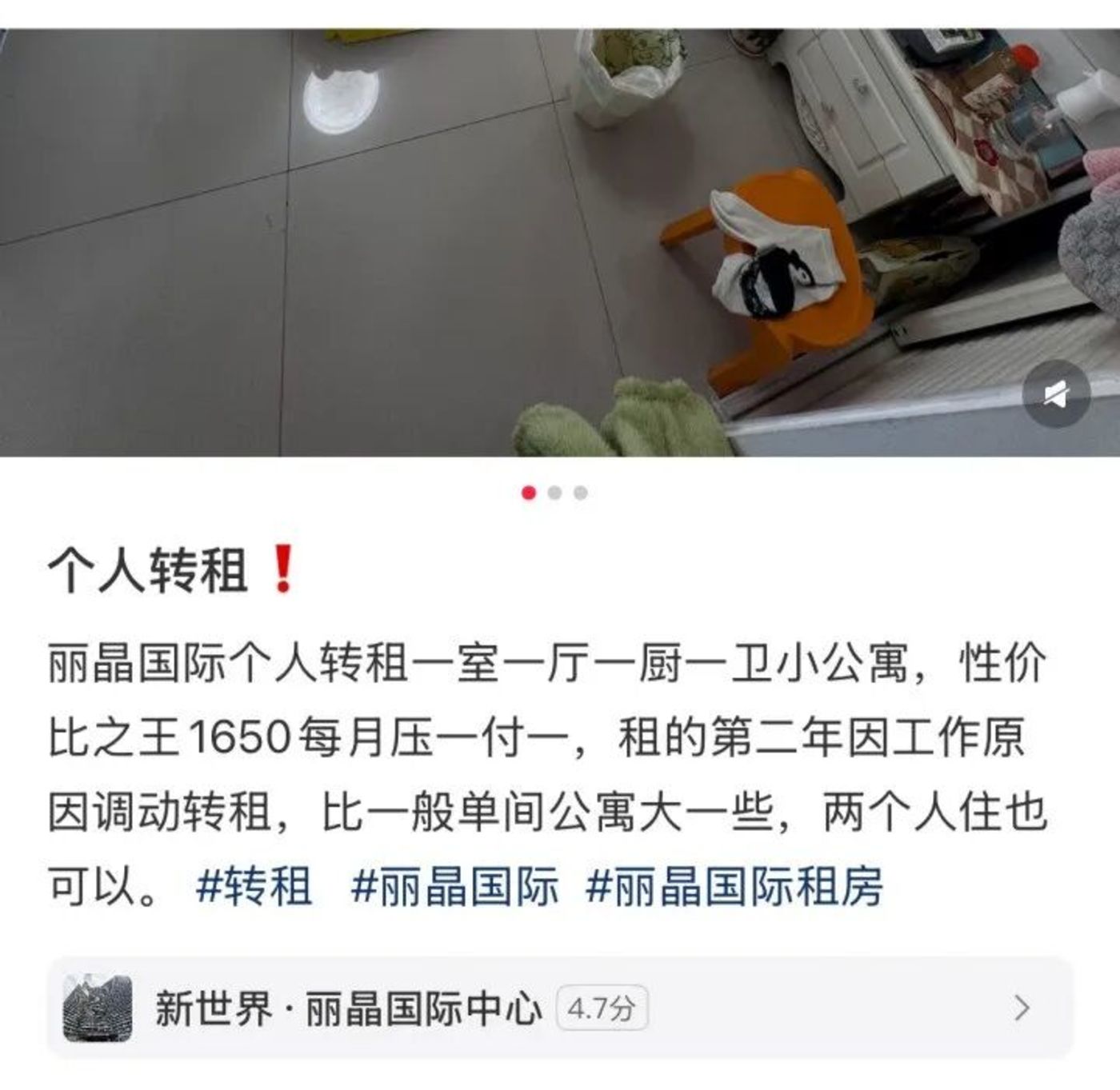Open the #转租 hashtag
This screenshot has height=1090, width=1120.
254,886
